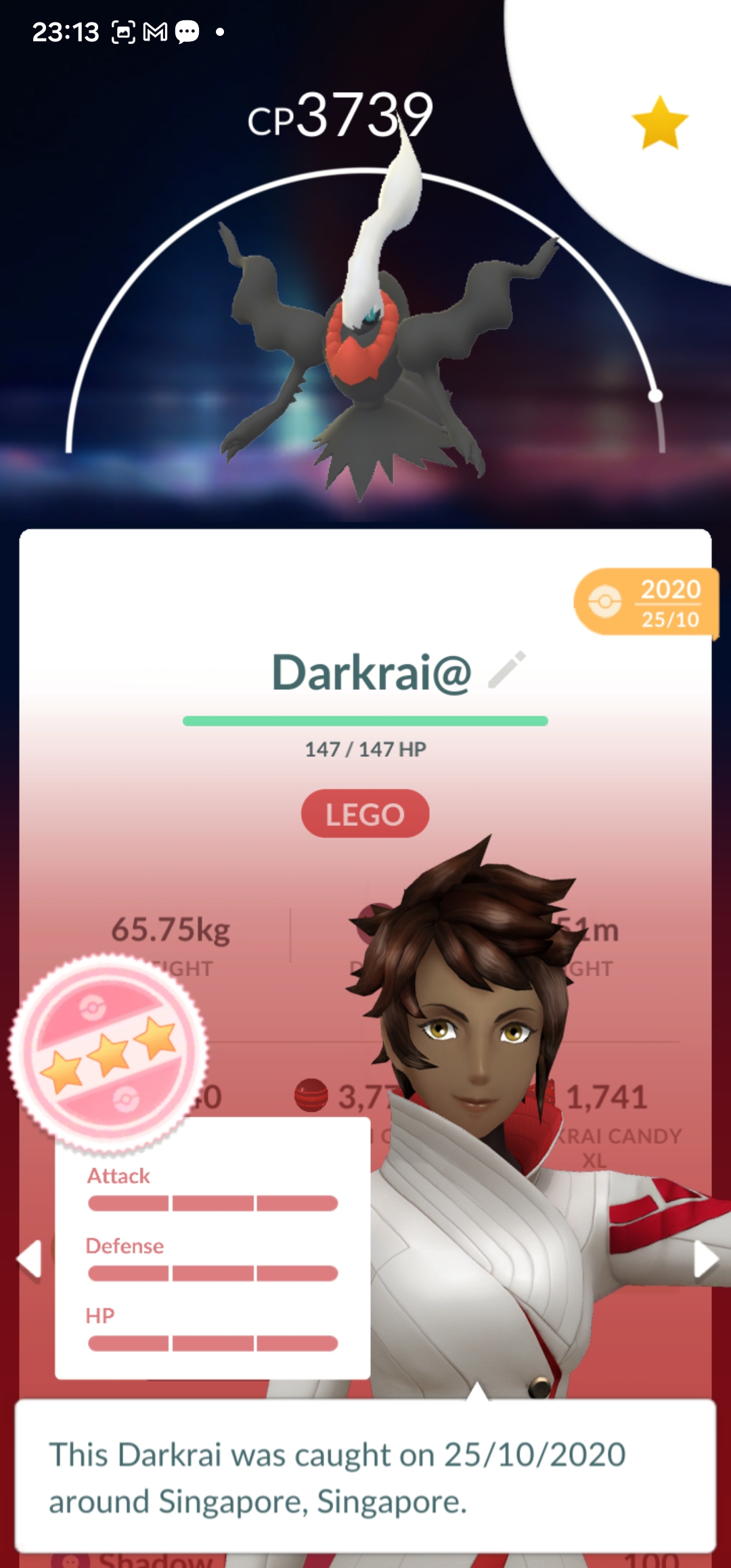Tap the LEGO tag chip
The height and width of the screenshot is (1568, 731).
point(365,814)
